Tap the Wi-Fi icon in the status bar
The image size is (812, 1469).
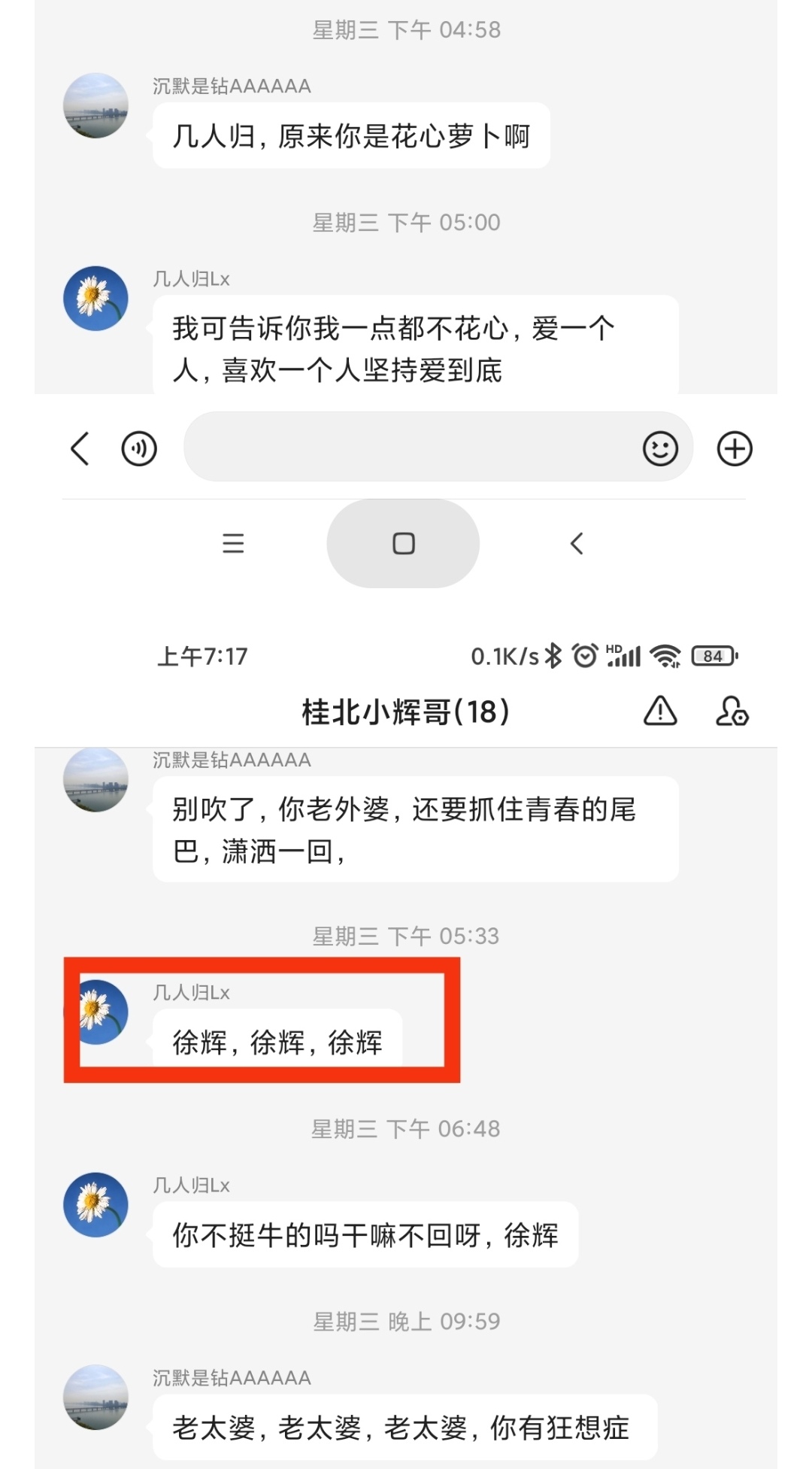tap(665, 655)
